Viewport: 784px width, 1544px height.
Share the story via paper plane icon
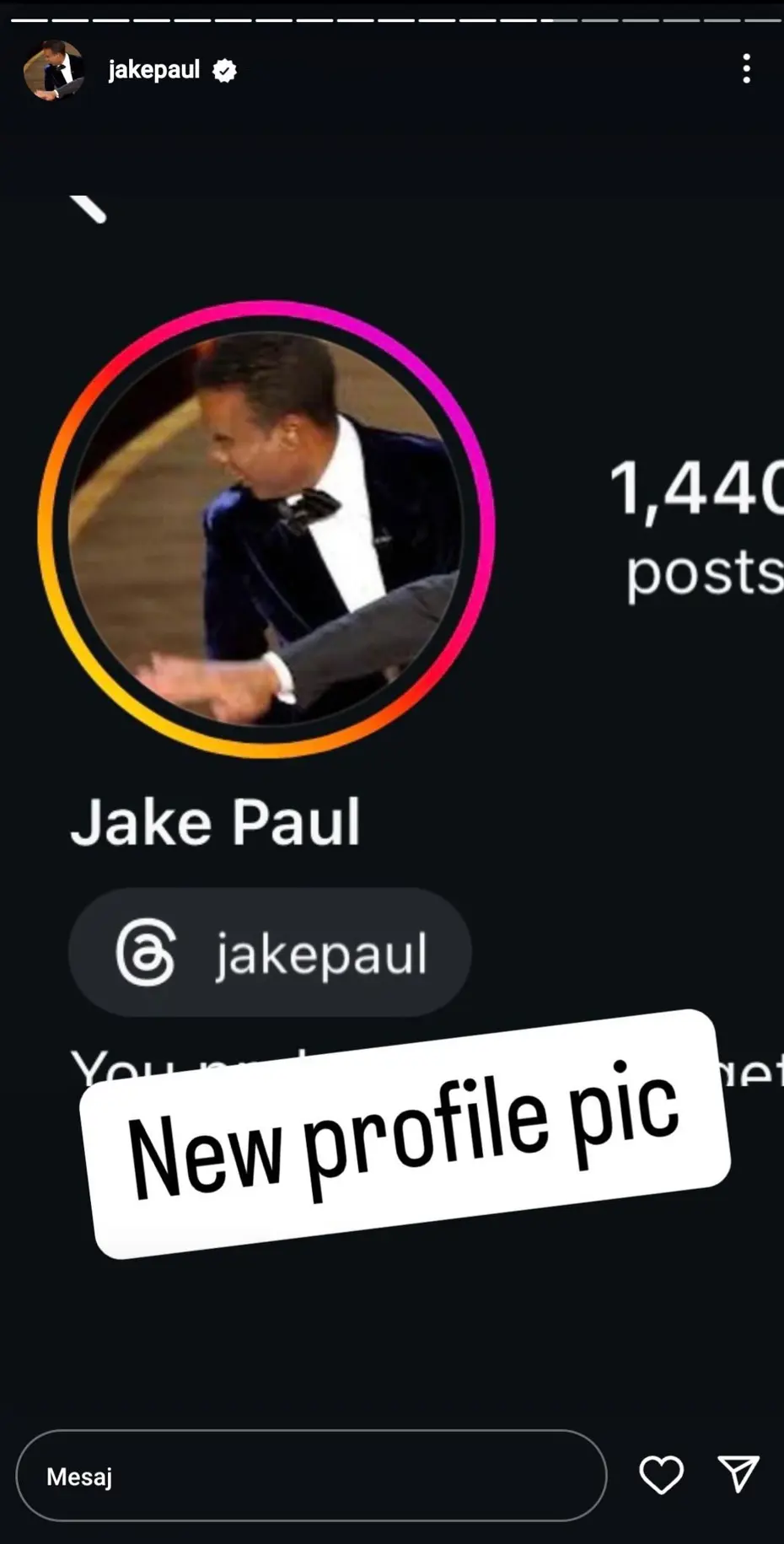click(x=738, y=1474)
